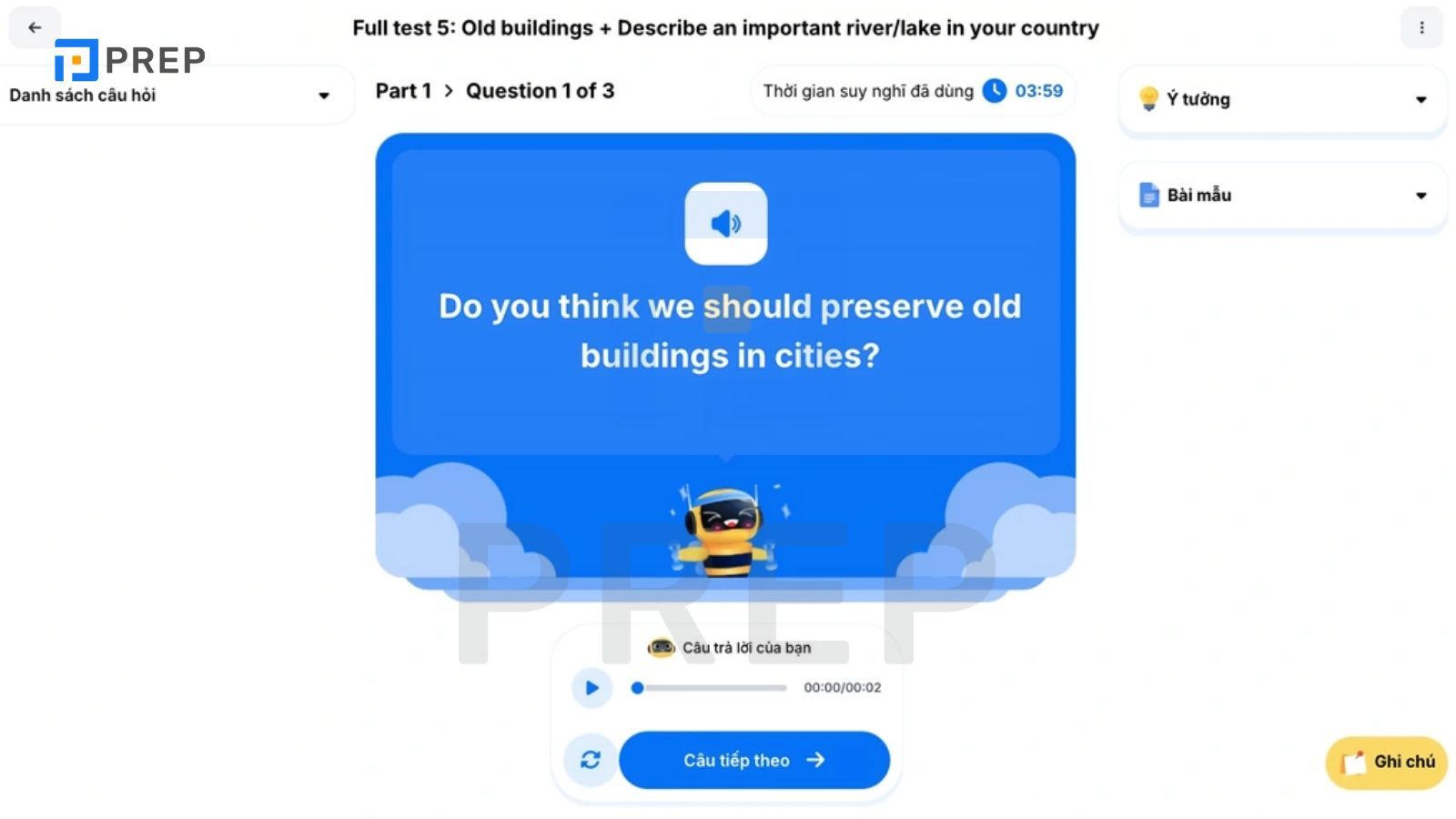Tap the answer playback progress bar

712,688
